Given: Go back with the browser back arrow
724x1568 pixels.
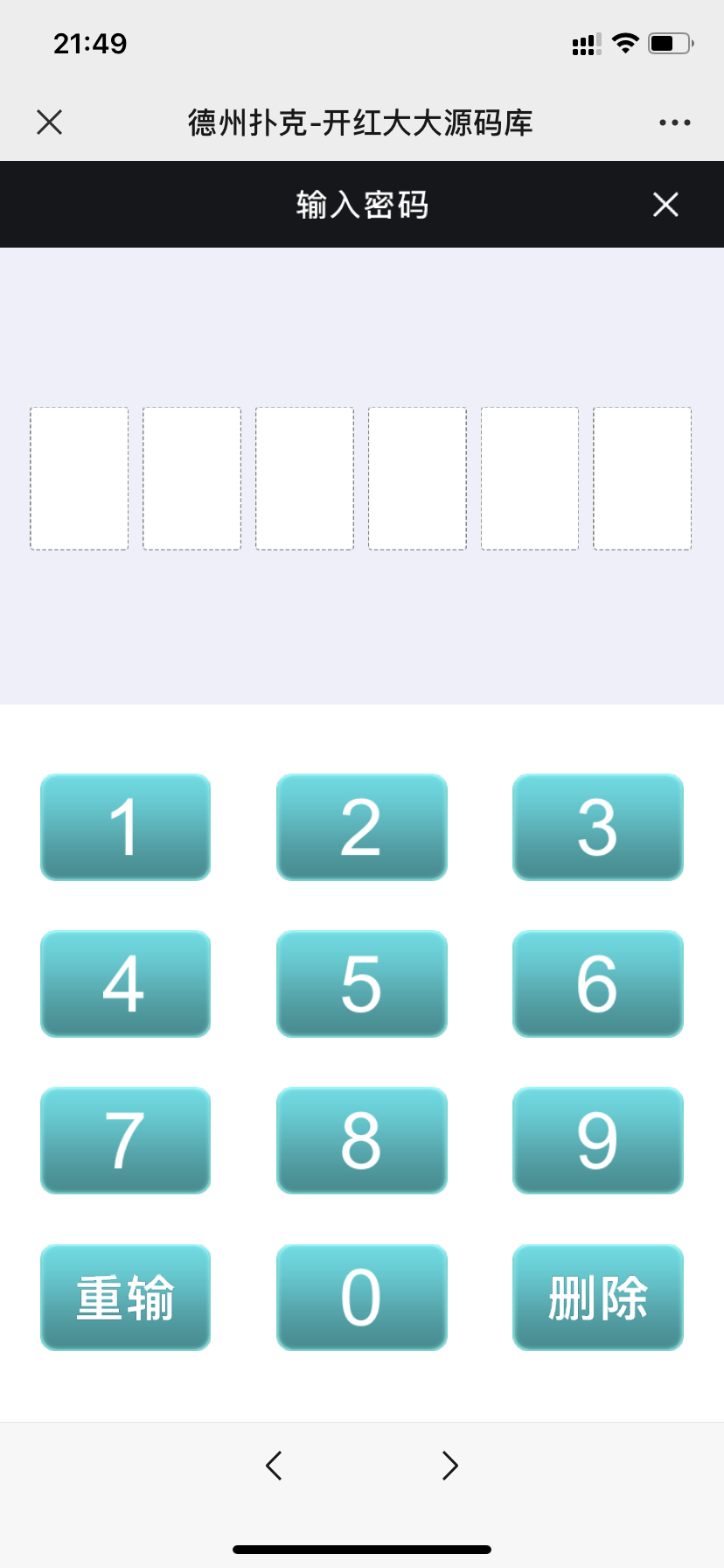Looking at the screenshot, I should [274, 1465].
